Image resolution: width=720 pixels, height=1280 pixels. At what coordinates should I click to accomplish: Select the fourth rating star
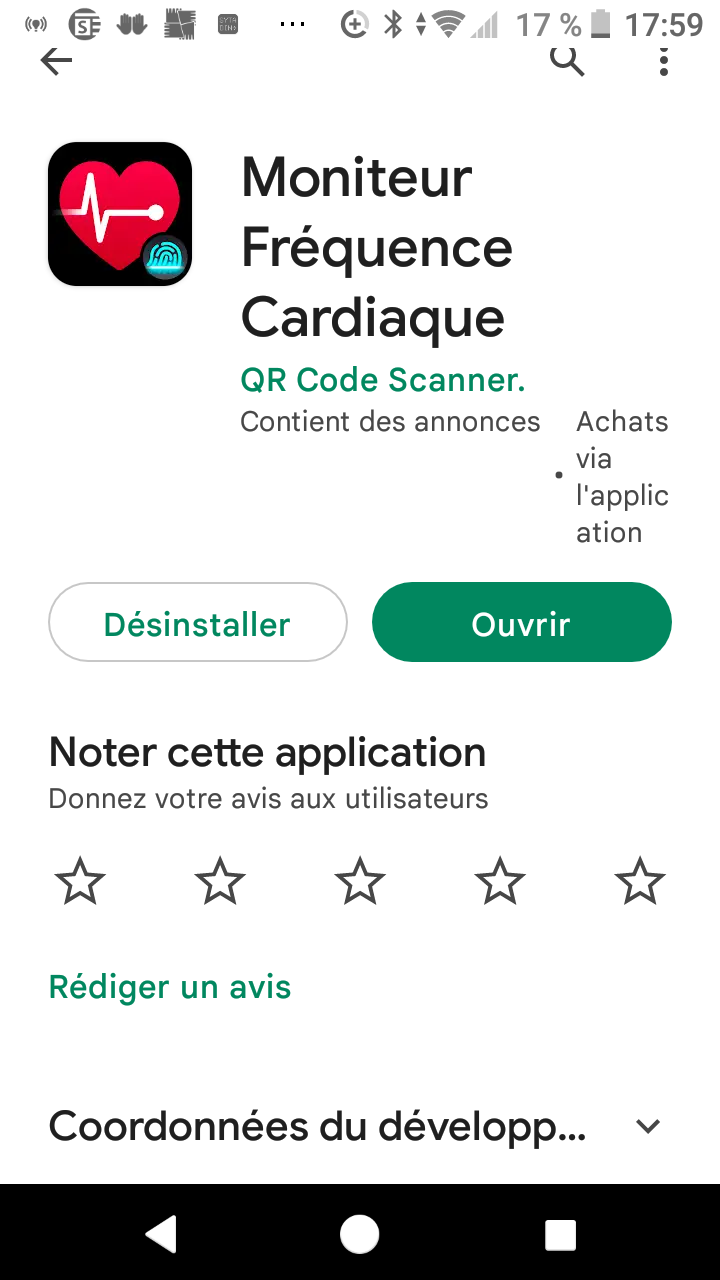click(499, 883)
